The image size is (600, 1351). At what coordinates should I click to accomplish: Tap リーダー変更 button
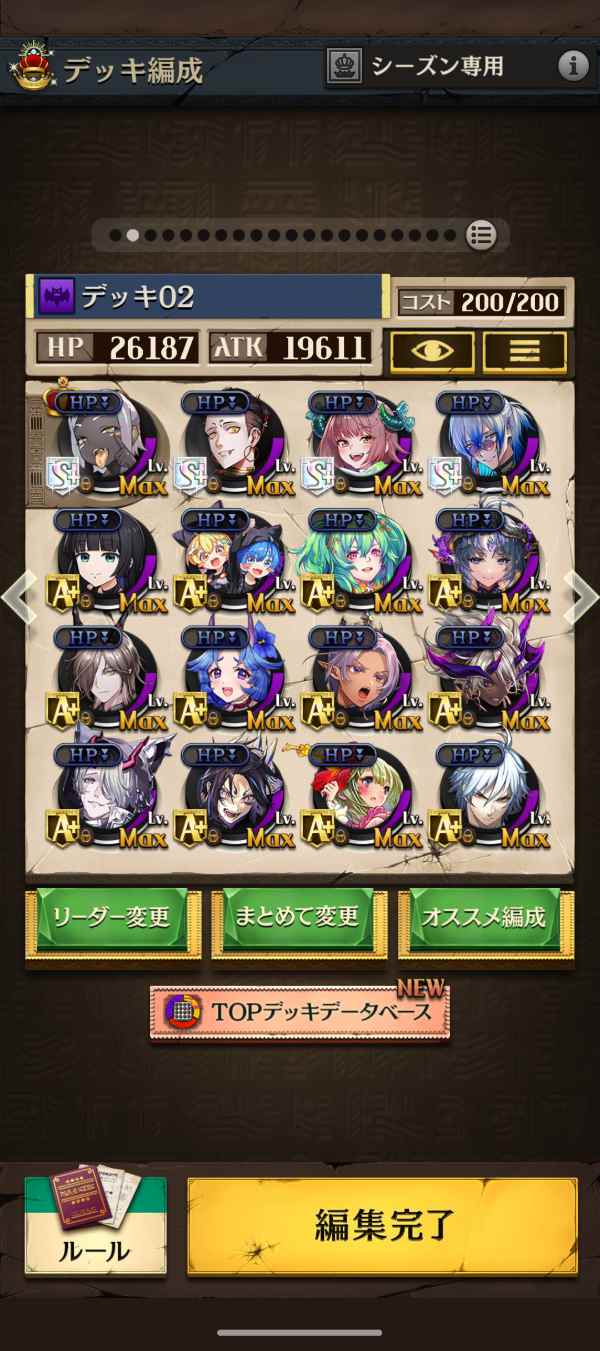[x=113, y=919]
